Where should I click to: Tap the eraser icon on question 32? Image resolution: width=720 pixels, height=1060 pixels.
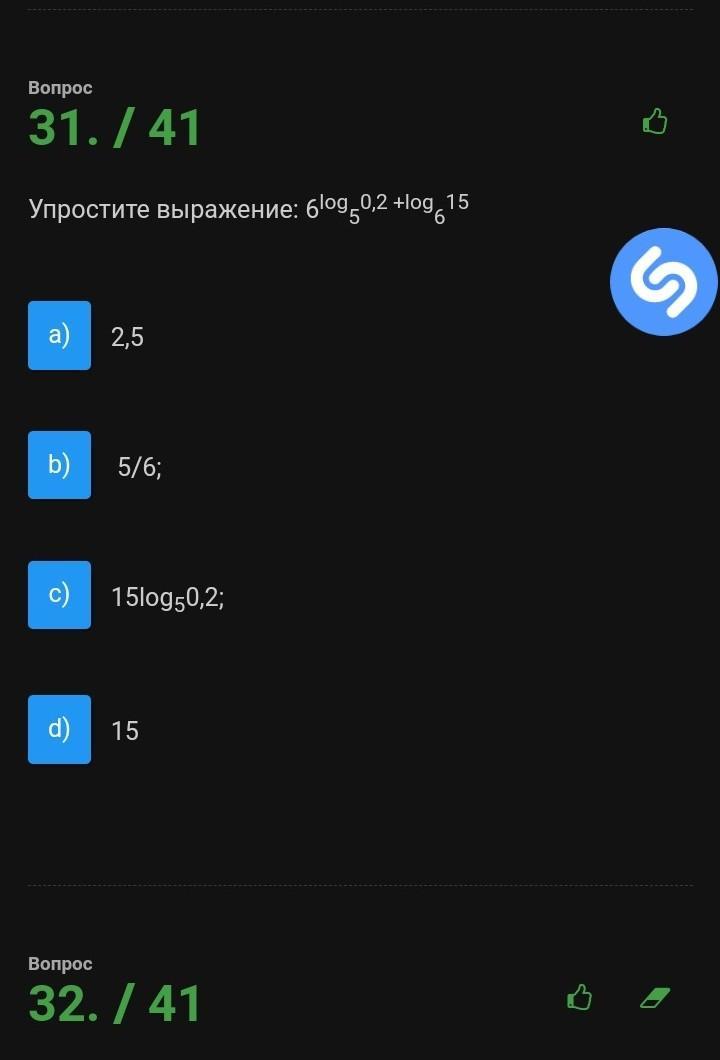pos(655,997)
